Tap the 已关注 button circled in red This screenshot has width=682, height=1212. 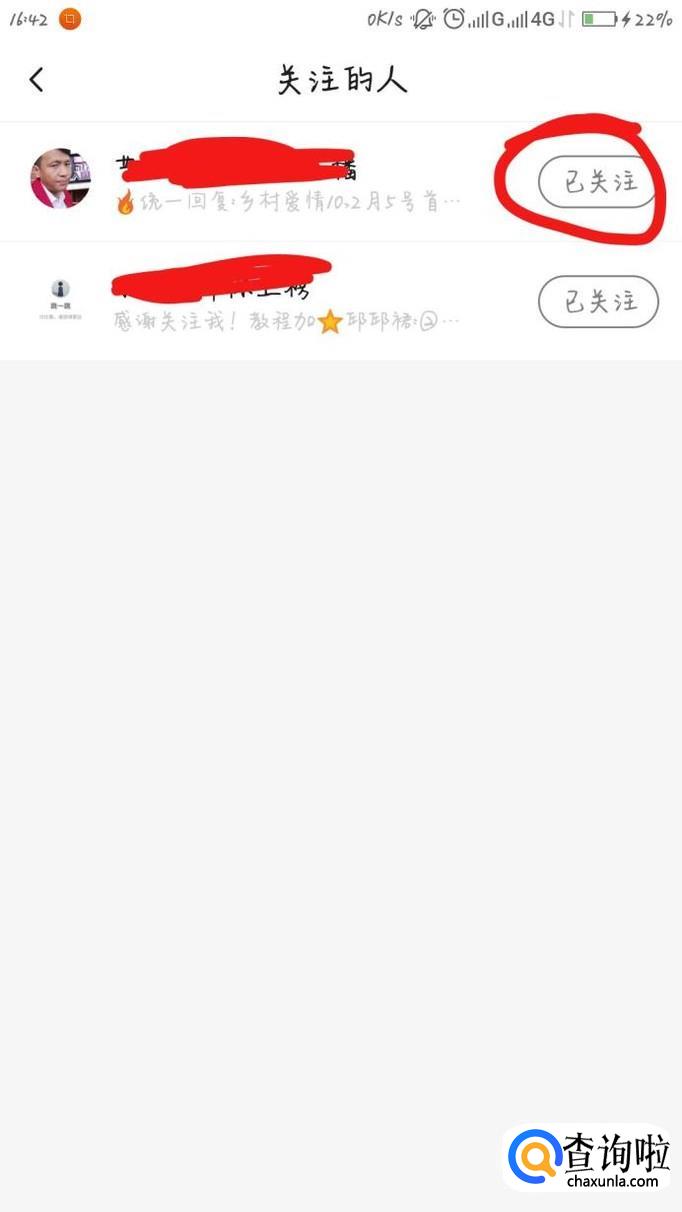(598, 183)
